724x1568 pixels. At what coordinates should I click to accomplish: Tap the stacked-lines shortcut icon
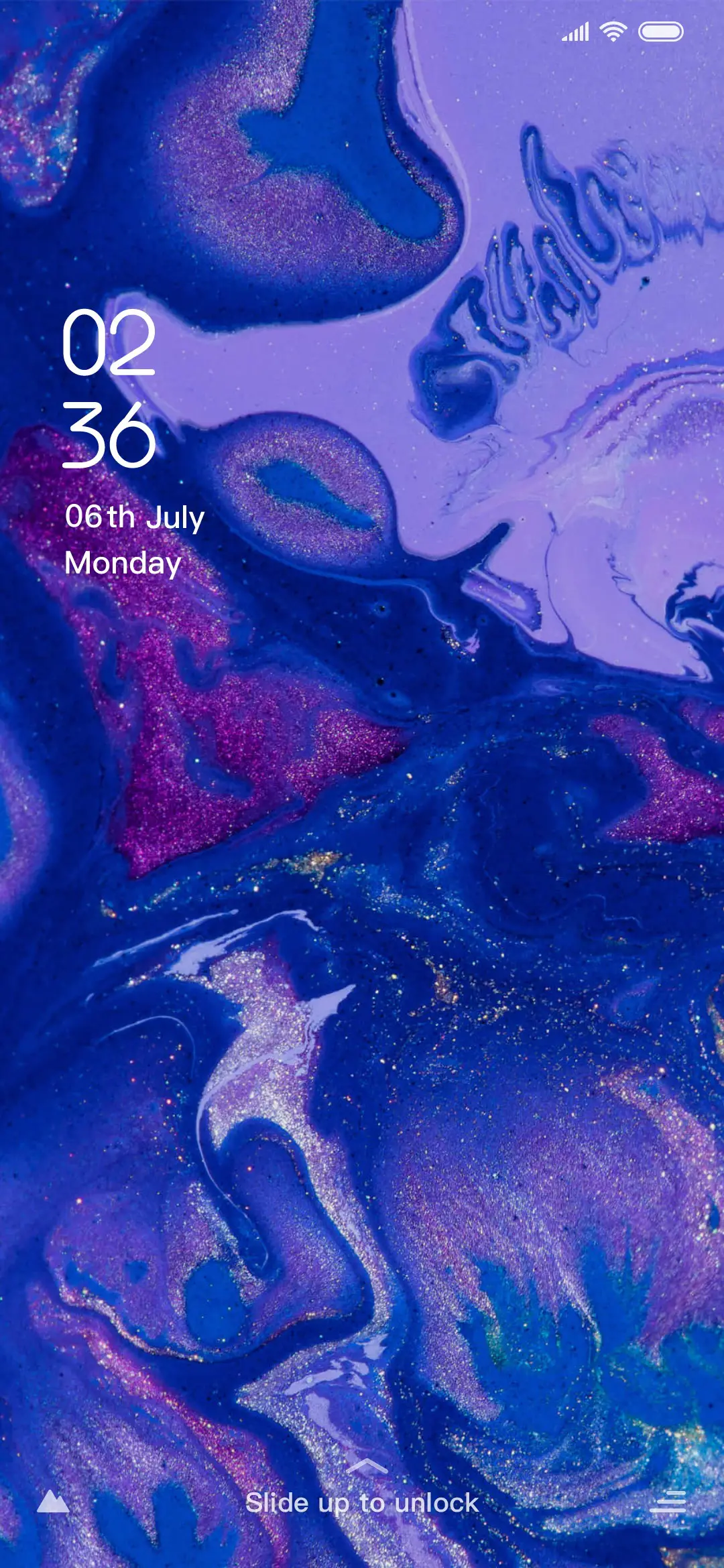[668, 1502]
